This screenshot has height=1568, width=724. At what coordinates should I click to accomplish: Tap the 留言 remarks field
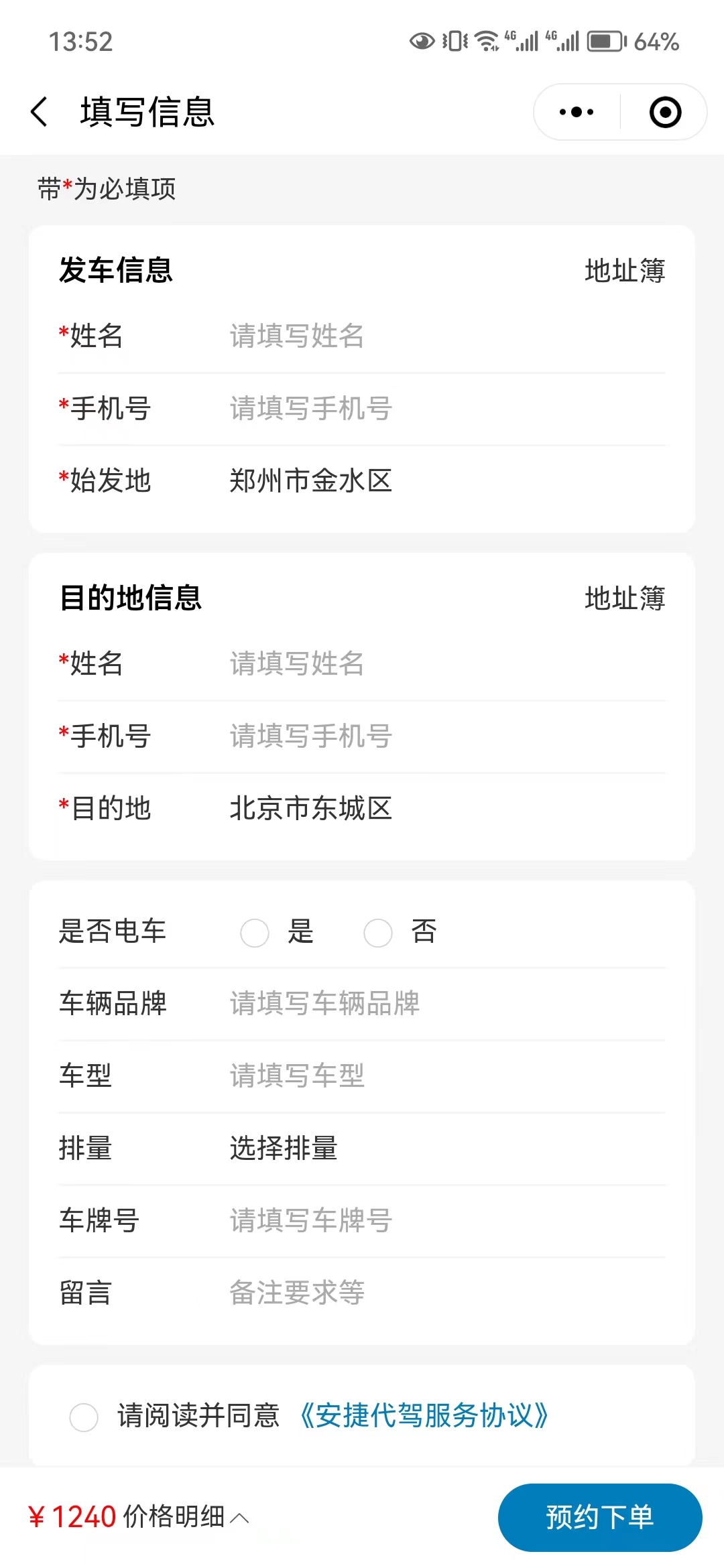coord(442,1293)
